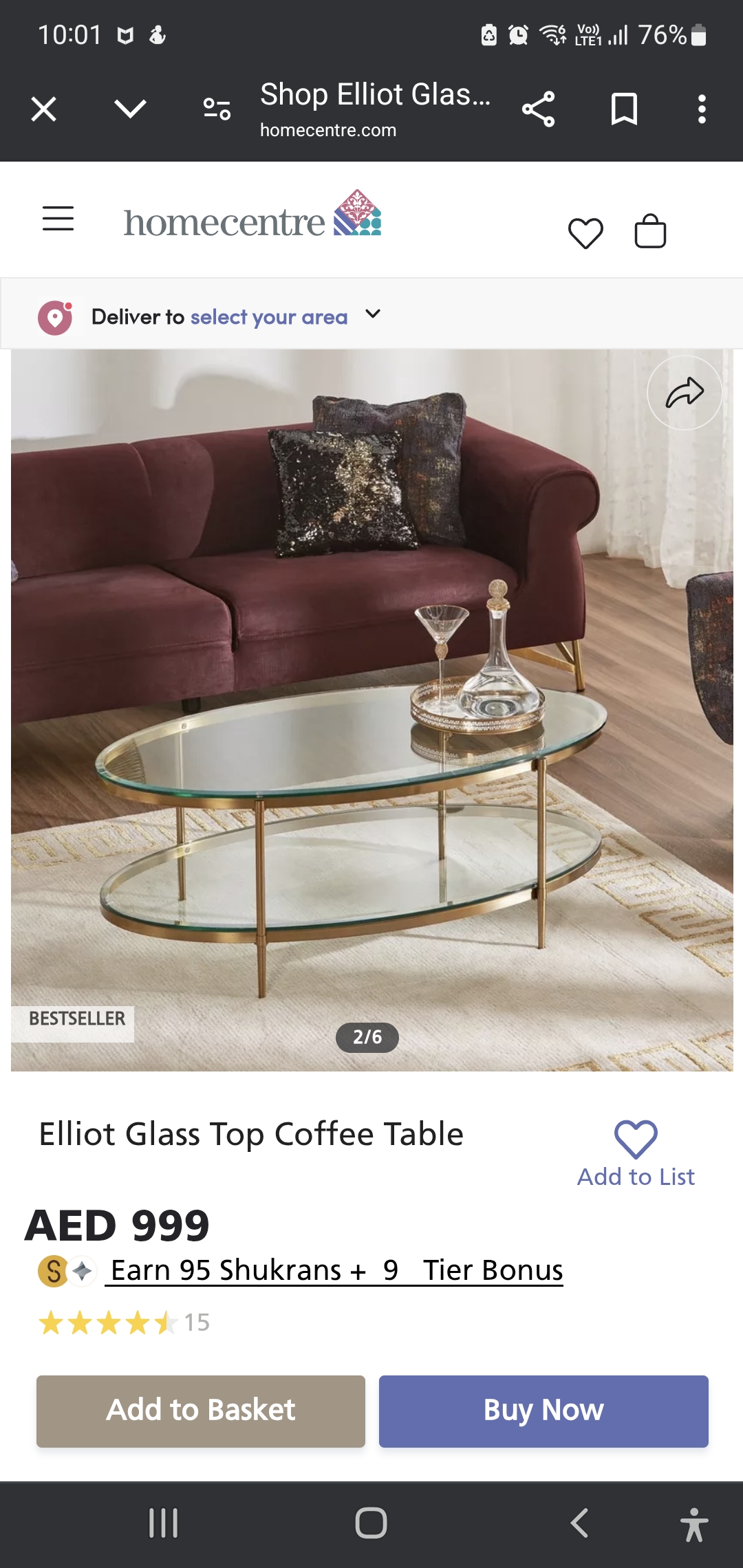The width and height of the screenshot is (743, 1568).
Task: Open the system recent apps view
Action: [x=164, y=1523]
